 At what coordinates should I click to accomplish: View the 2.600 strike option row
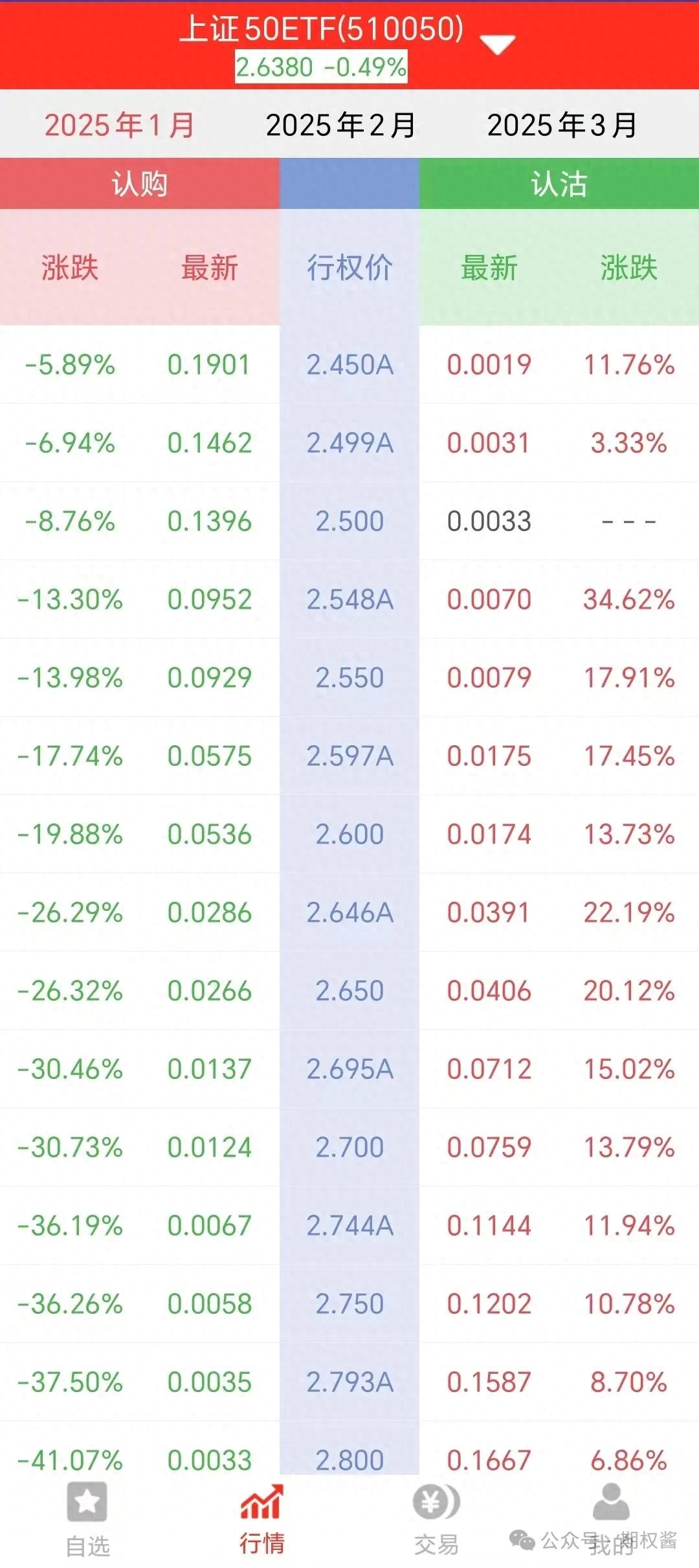349,834
